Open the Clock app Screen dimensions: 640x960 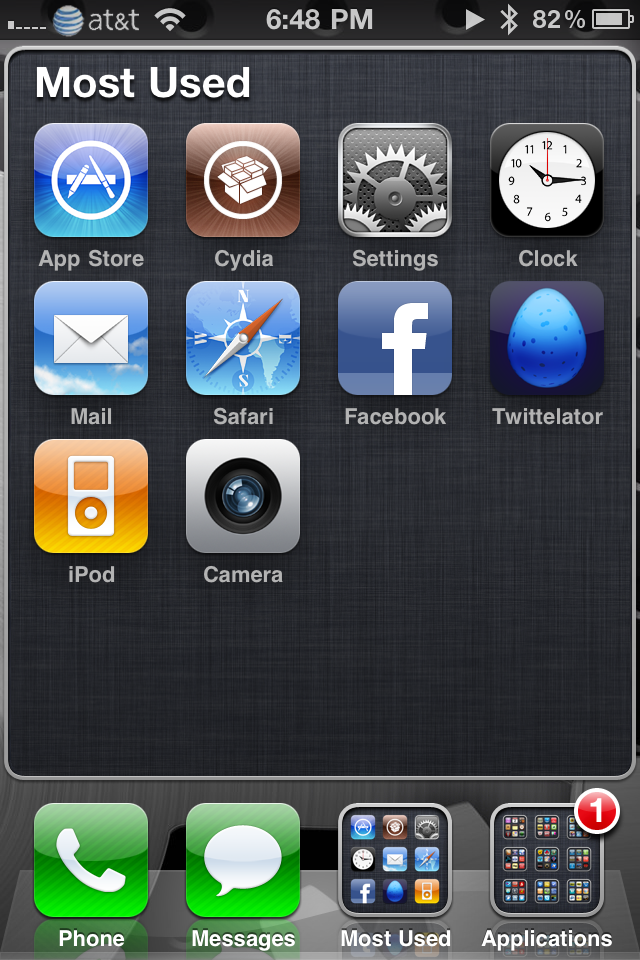[547, 180]
